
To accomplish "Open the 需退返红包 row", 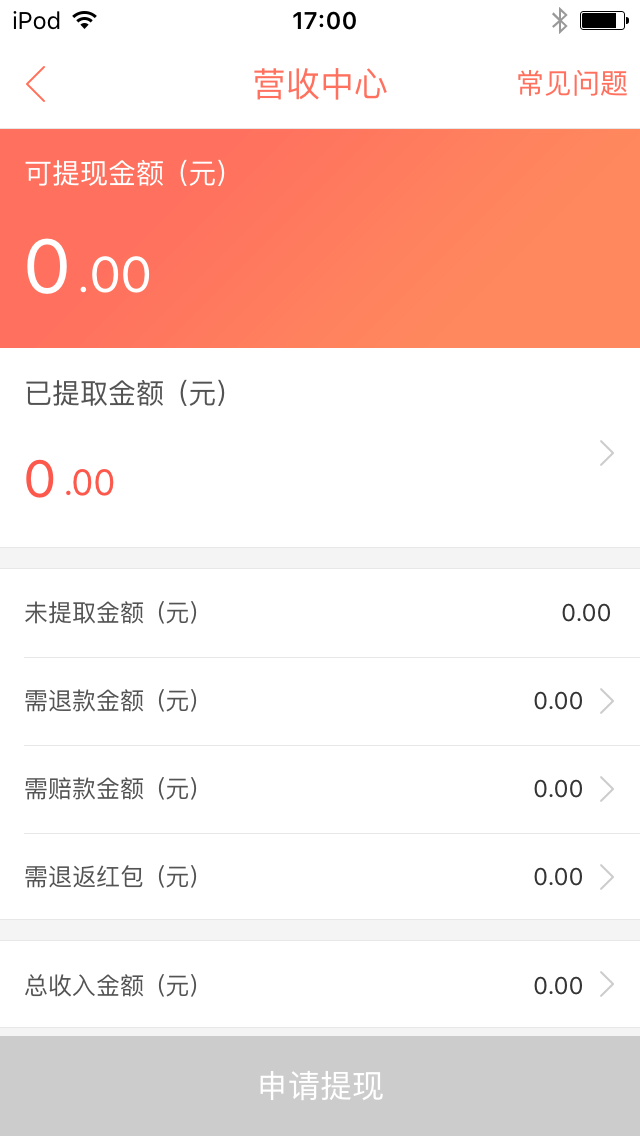I will 320,877.
